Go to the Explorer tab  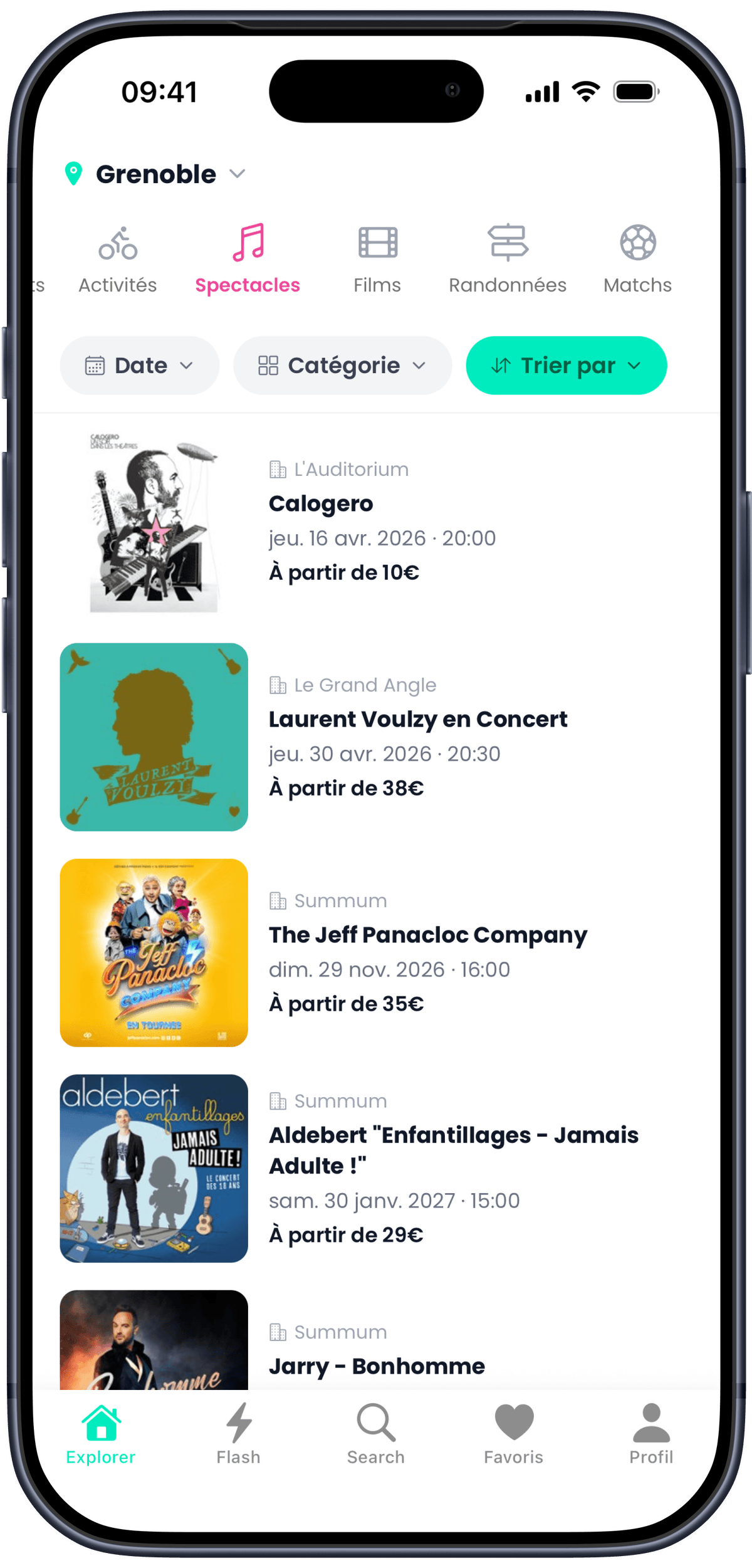pyautogui.click(x=101, y=1434)
